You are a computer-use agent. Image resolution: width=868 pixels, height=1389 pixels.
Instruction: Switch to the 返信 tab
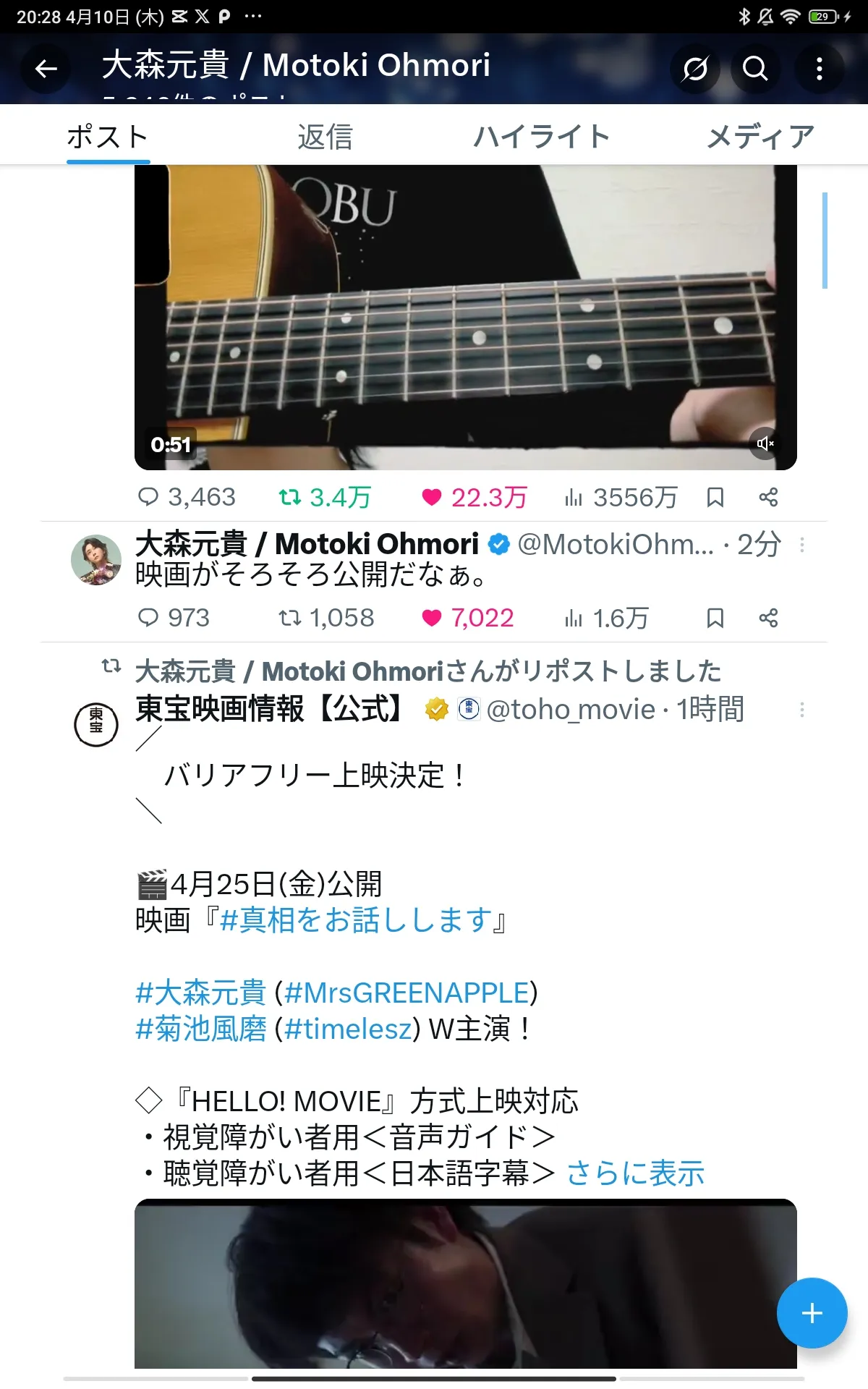pyautogui.click(x=325, y=137)
